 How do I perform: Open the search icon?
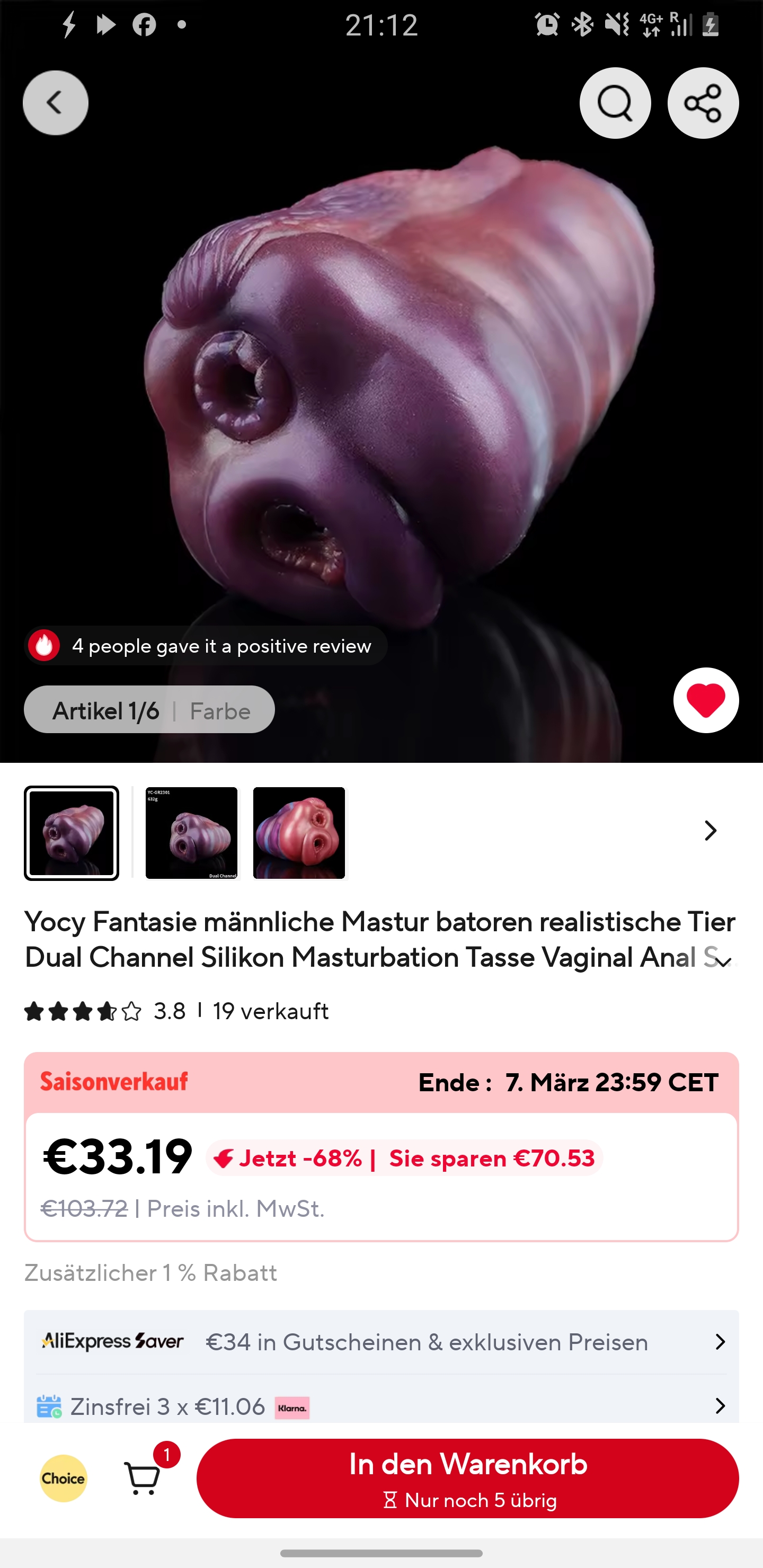coord(615,102)
